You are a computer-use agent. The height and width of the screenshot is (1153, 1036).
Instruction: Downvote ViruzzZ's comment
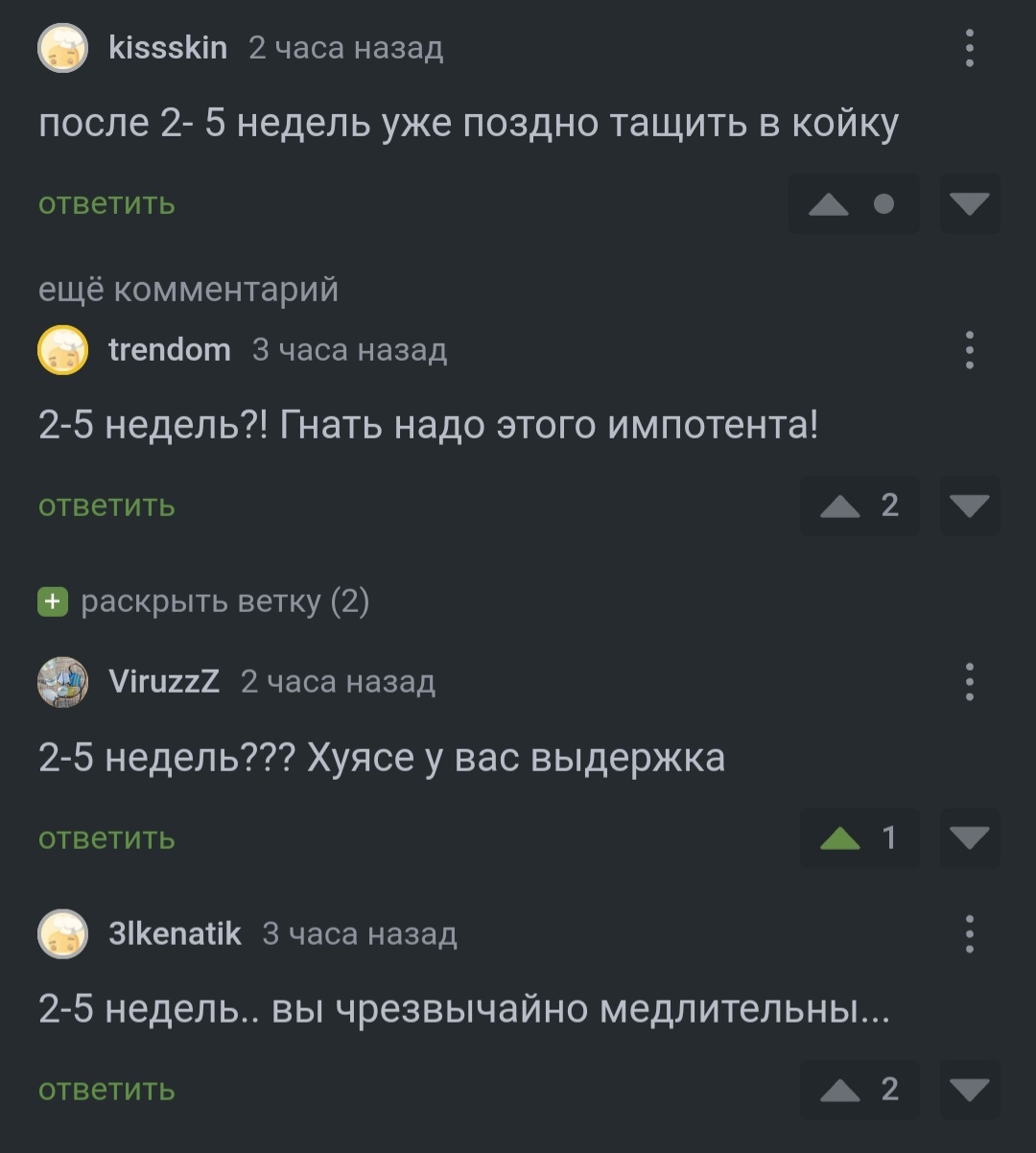(969, 838)
